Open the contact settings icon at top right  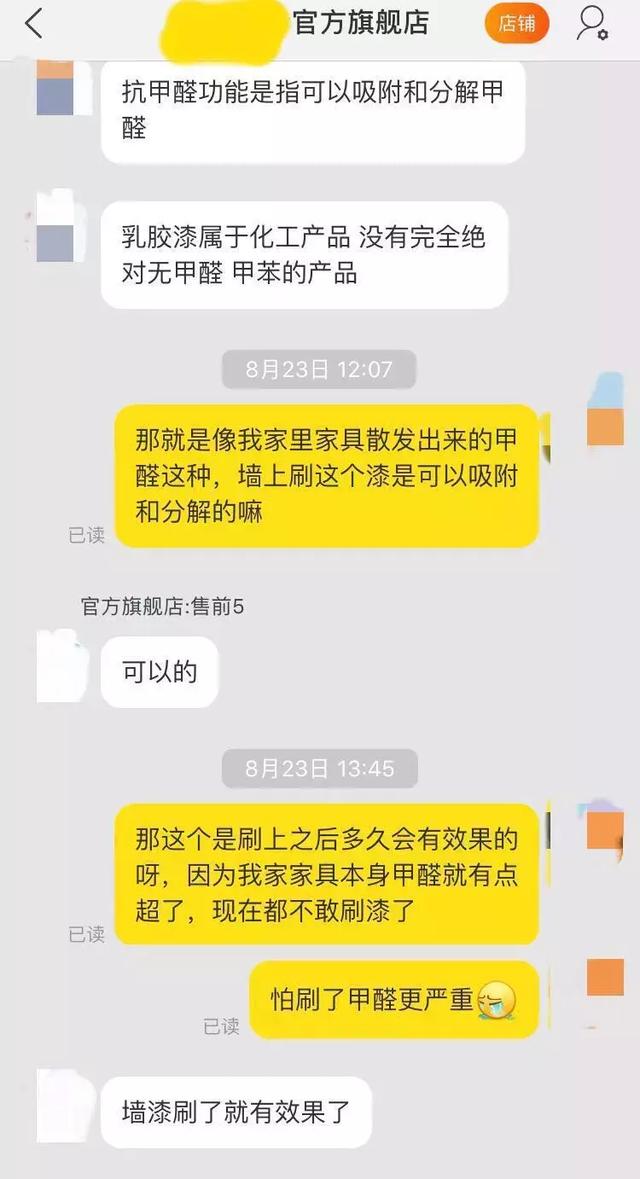point(592,23)
